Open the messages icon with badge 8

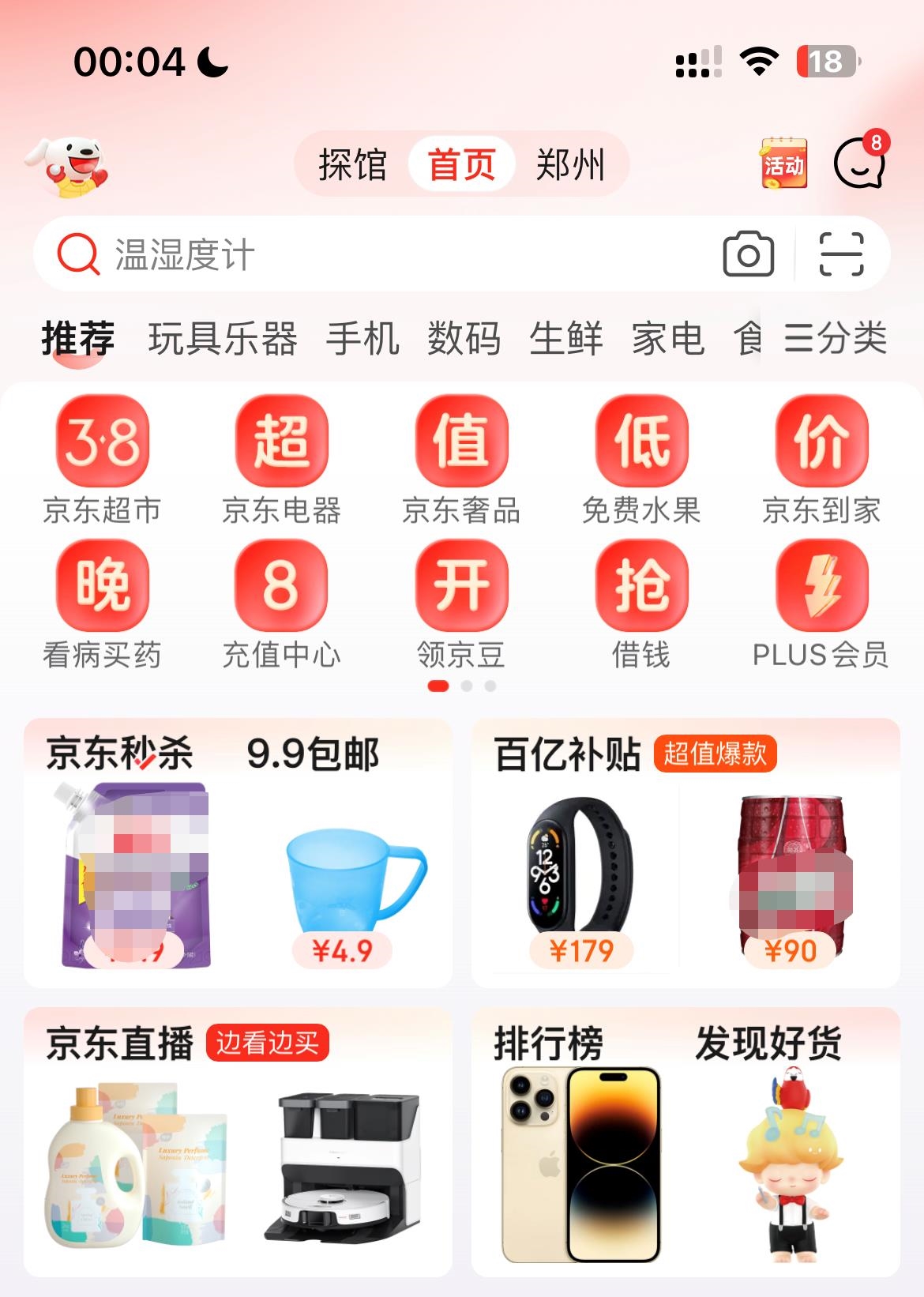[x=859, y=164]
